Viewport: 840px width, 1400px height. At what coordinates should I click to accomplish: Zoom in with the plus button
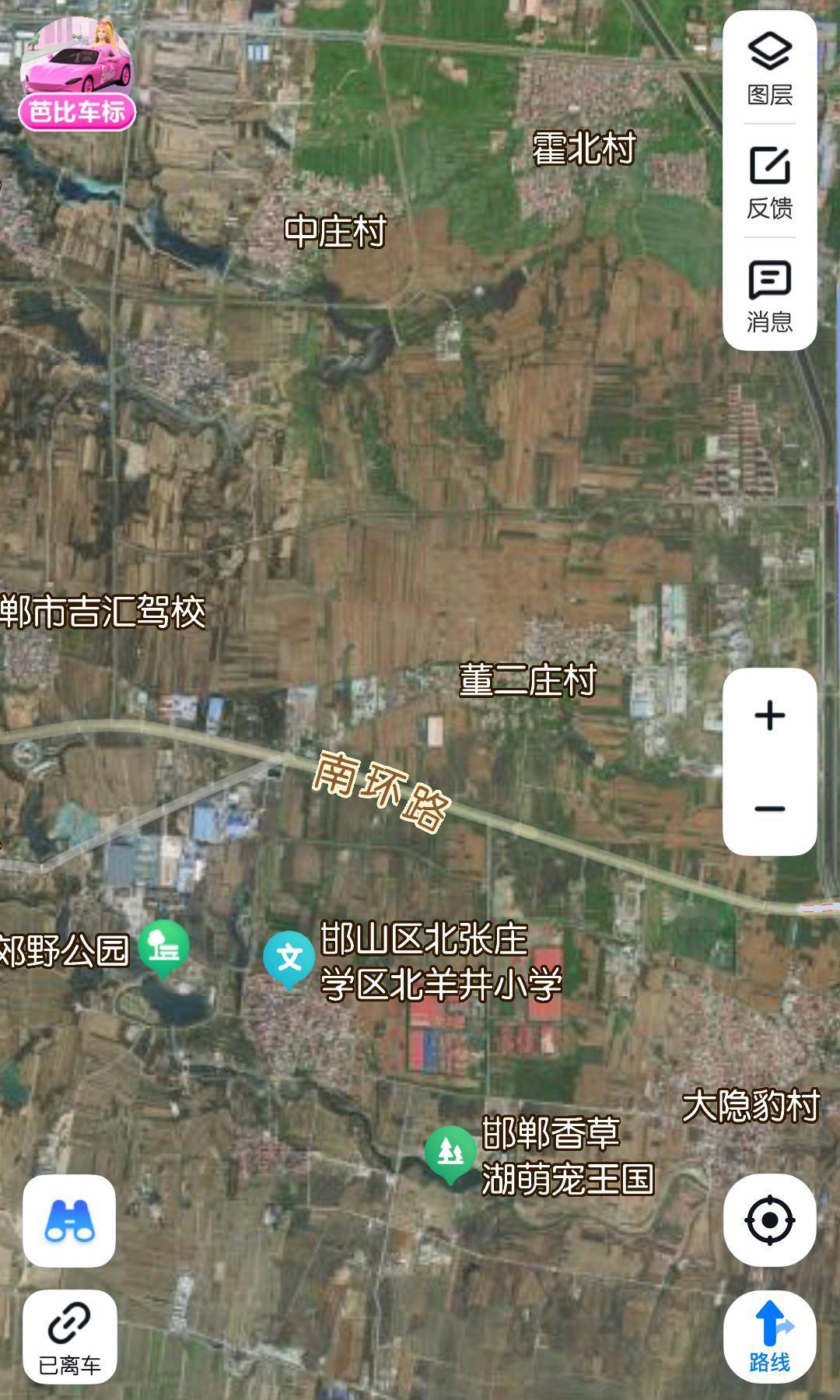click(769, 715)
